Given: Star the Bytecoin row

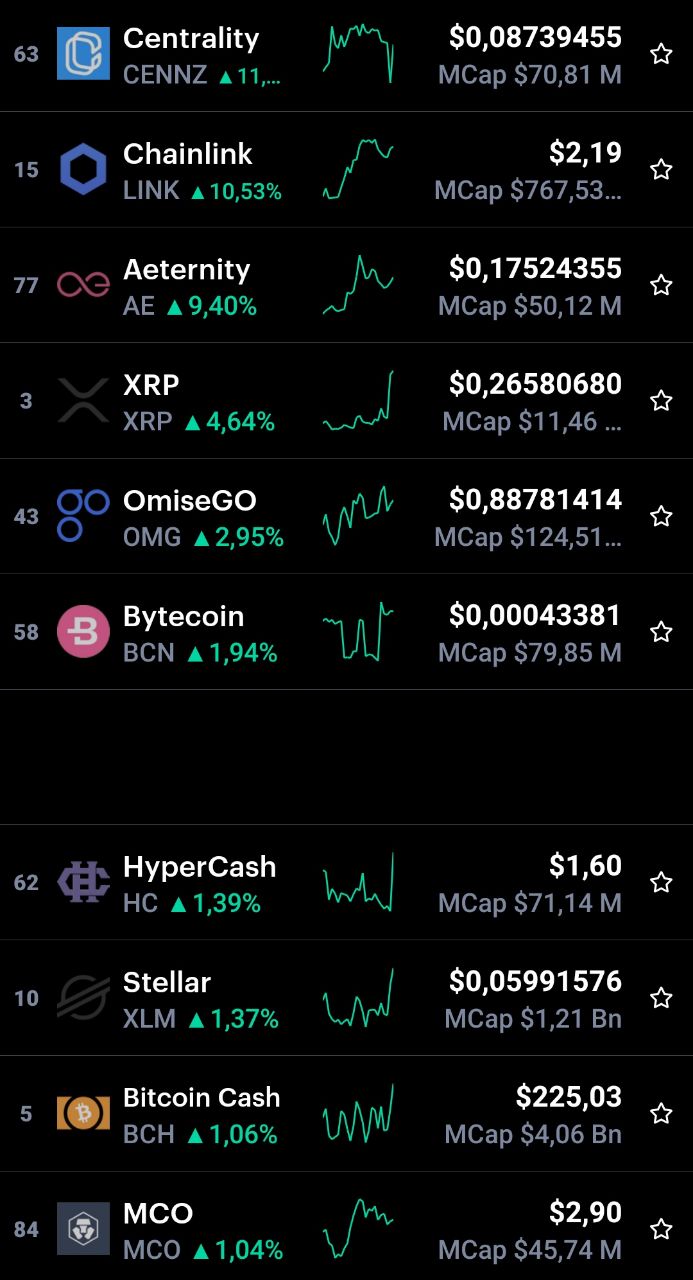Looking at the screenshot, I should coord(661,632).
